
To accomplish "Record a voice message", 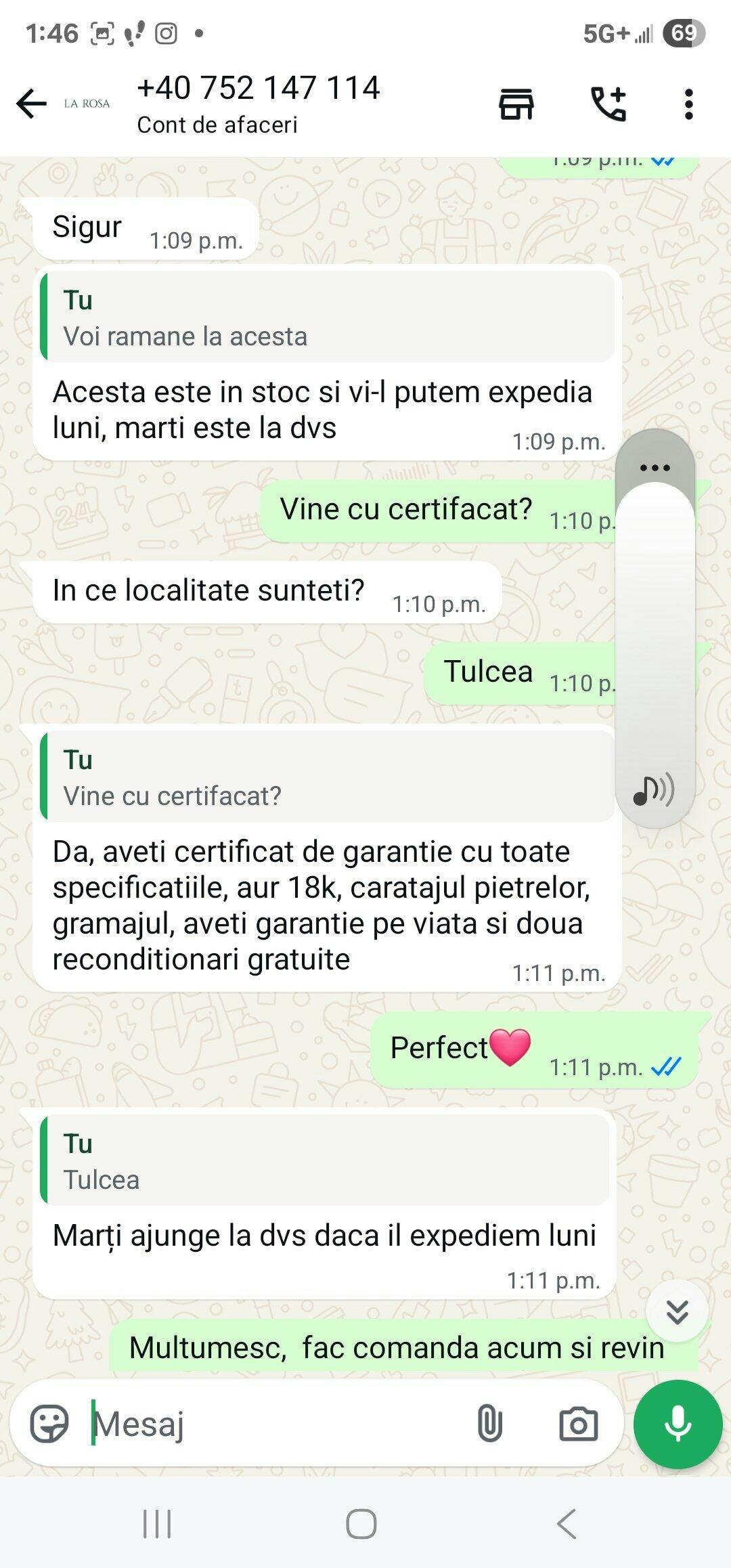I will click(678, 1423).
